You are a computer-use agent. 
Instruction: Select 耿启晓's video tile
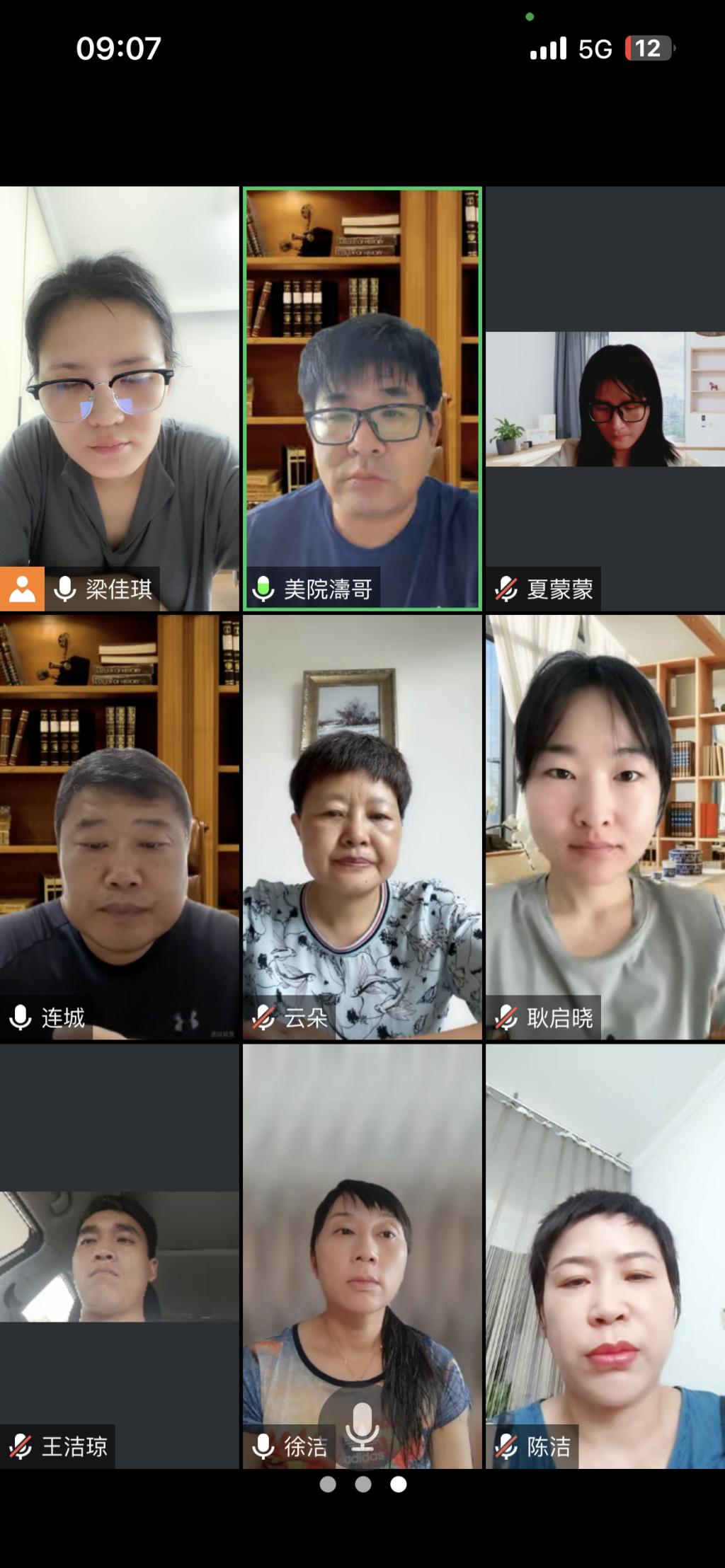605,826
